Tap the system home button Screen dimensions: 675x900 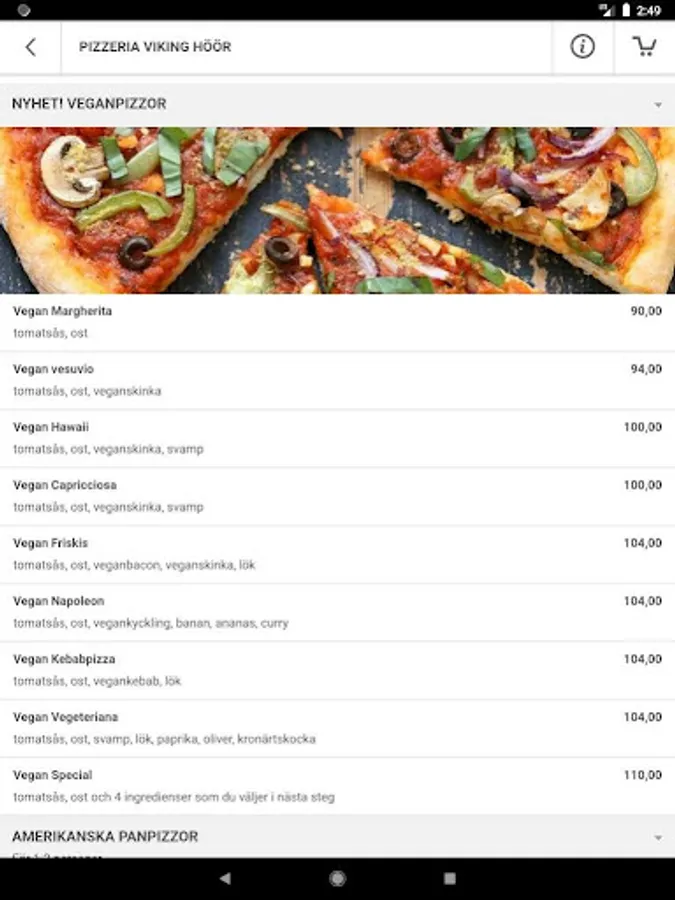point(338,878)
